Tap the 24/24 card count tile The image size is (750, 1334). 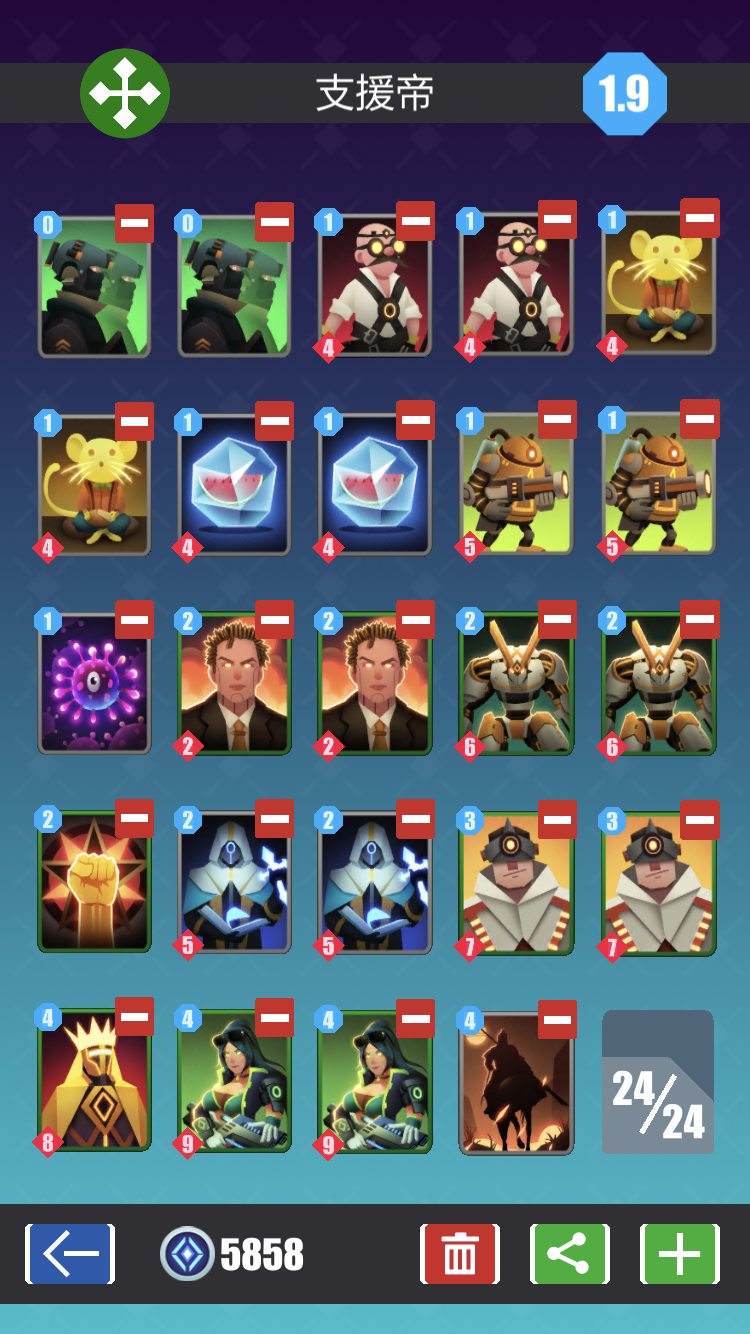pyautogui.click(x=657, y=1083)
